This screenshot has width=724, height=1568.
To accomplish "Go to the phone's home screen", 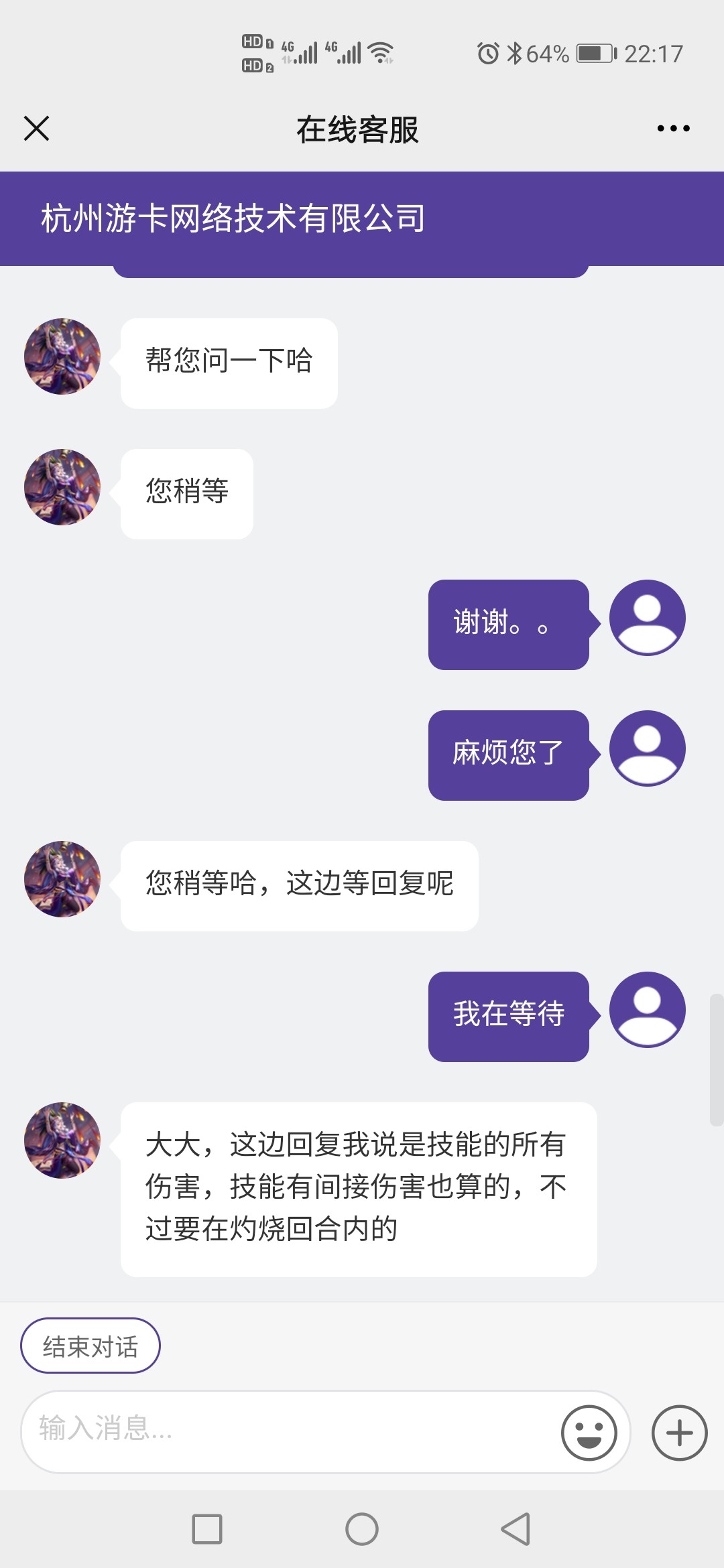I will 362,1529.
